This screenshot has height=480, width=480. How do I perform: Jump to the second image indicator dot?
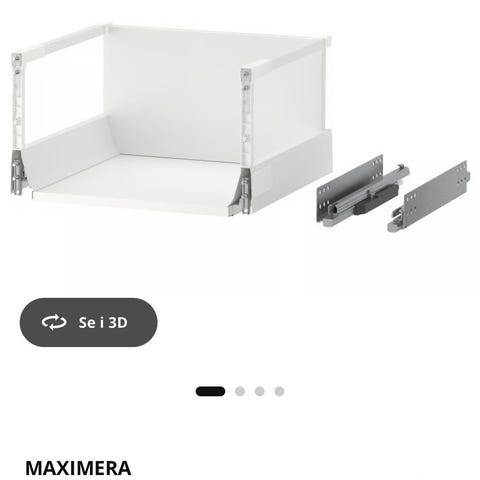click(240, 391)
